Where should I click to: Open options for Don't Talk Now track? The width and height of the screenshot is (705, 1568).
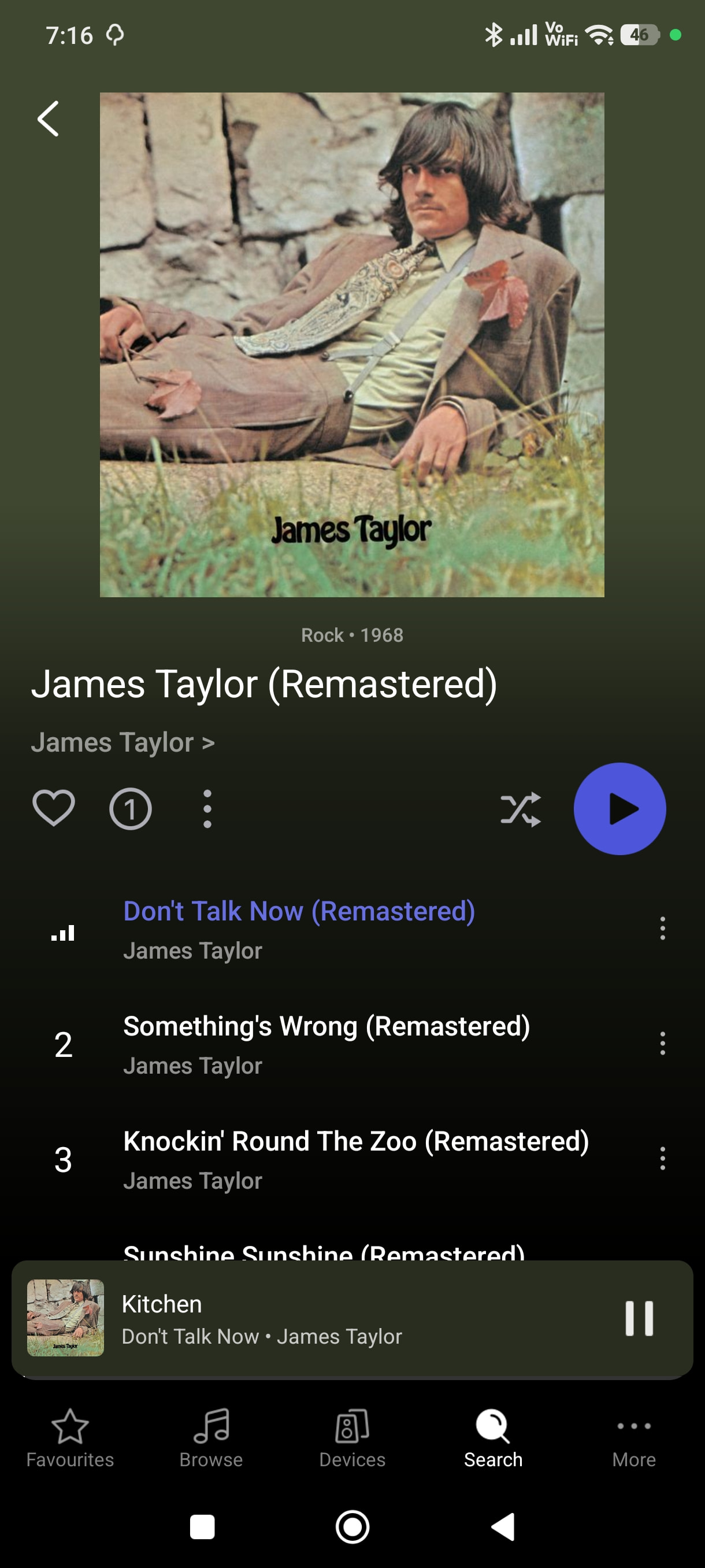click(662, 929)
